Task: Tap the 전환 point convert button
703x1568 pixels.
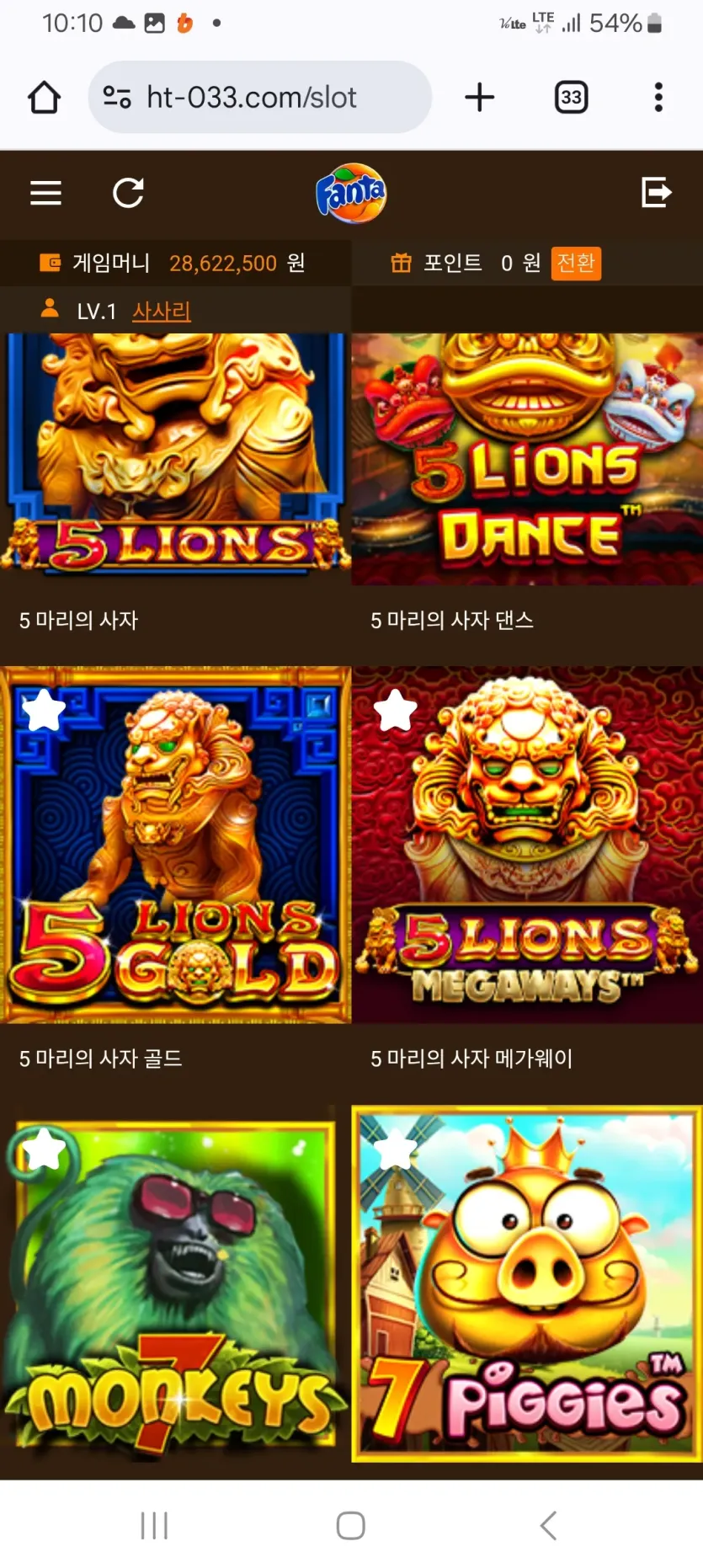Action: click(x=576, y=263)
